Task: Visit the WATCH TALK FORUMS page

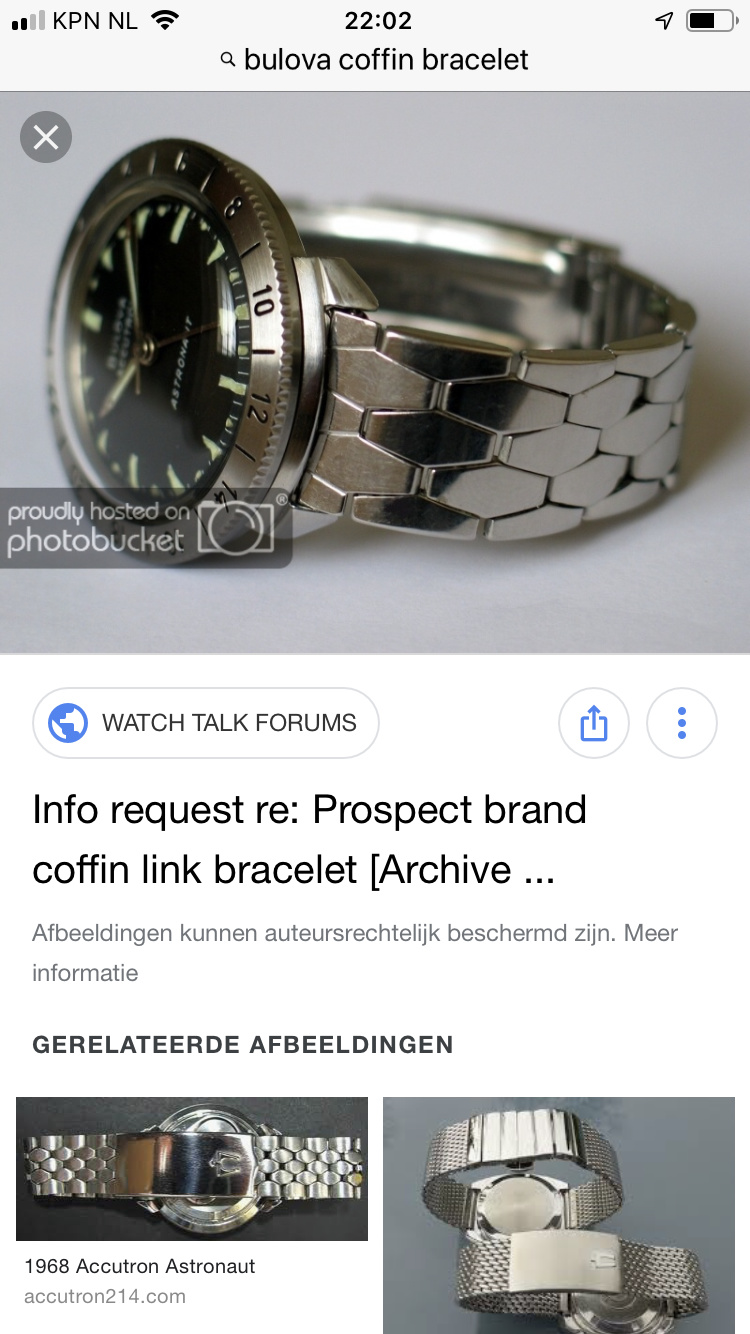Action: point(206,723)
